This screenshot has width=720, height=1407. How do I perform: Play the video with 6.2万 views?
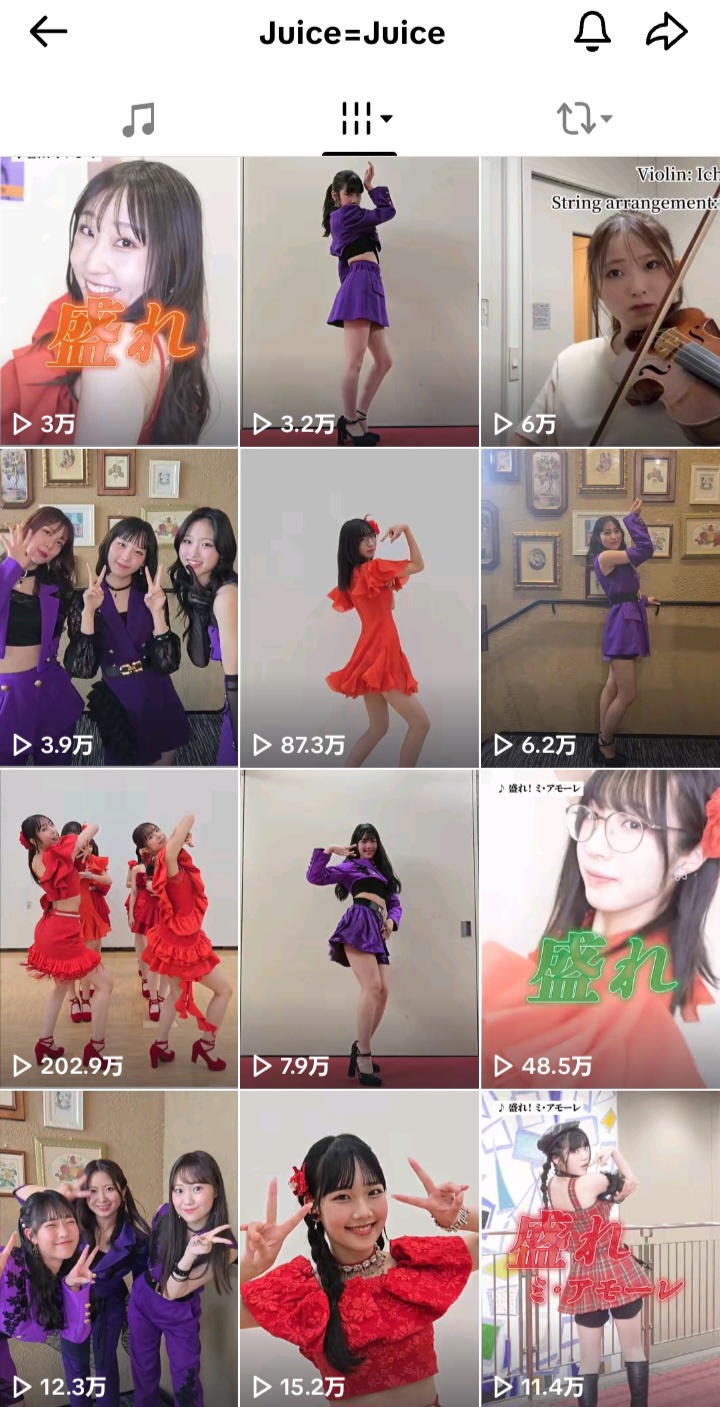click(600, 607)
